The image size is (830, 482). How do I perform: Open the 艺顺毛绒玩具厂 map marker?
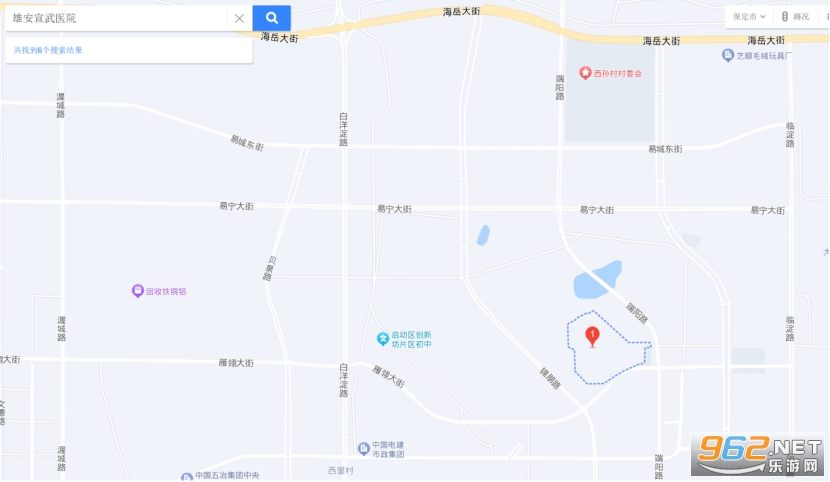728,56
